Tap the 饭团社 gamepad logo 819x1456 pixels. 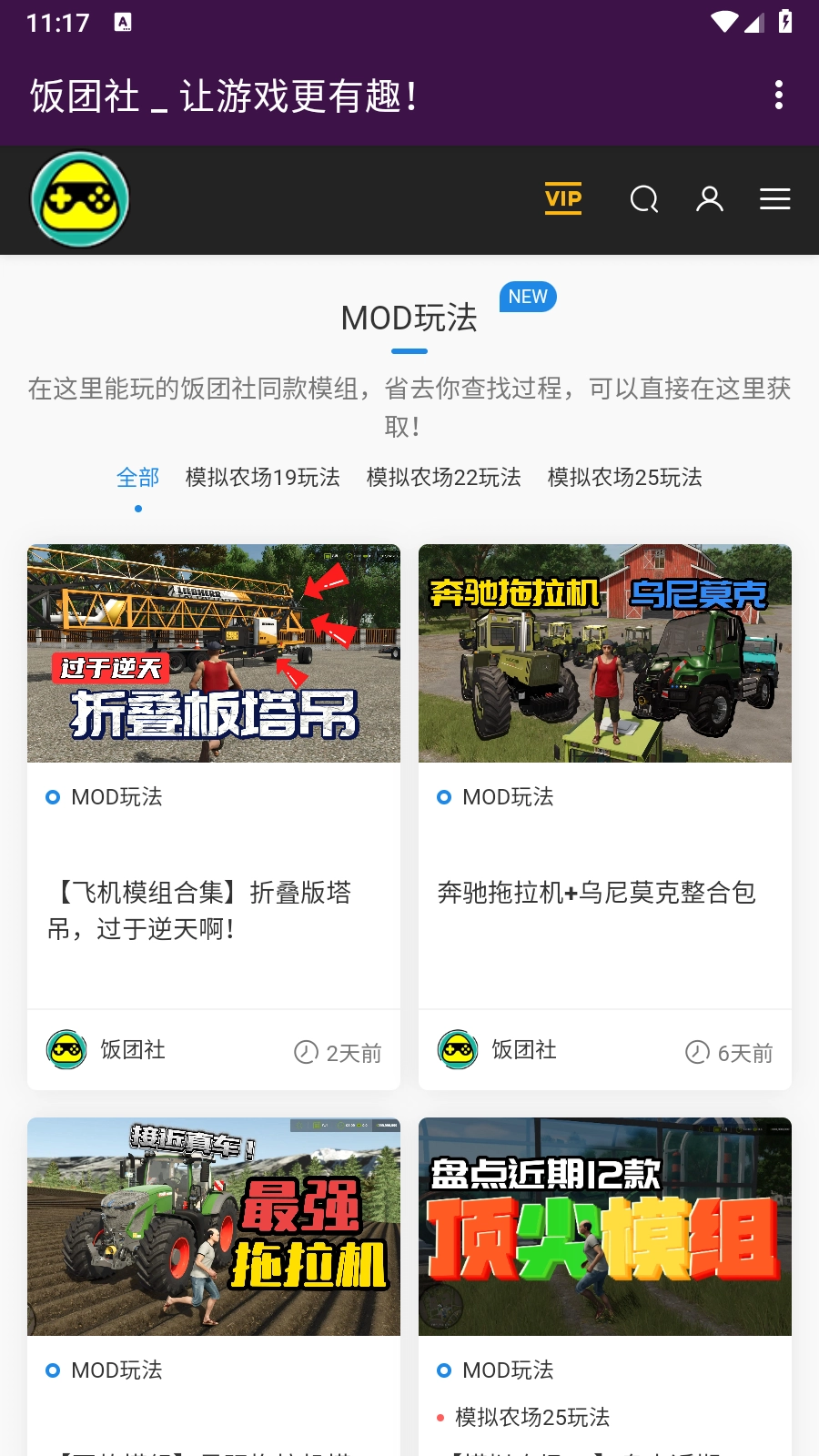(80, 199)
